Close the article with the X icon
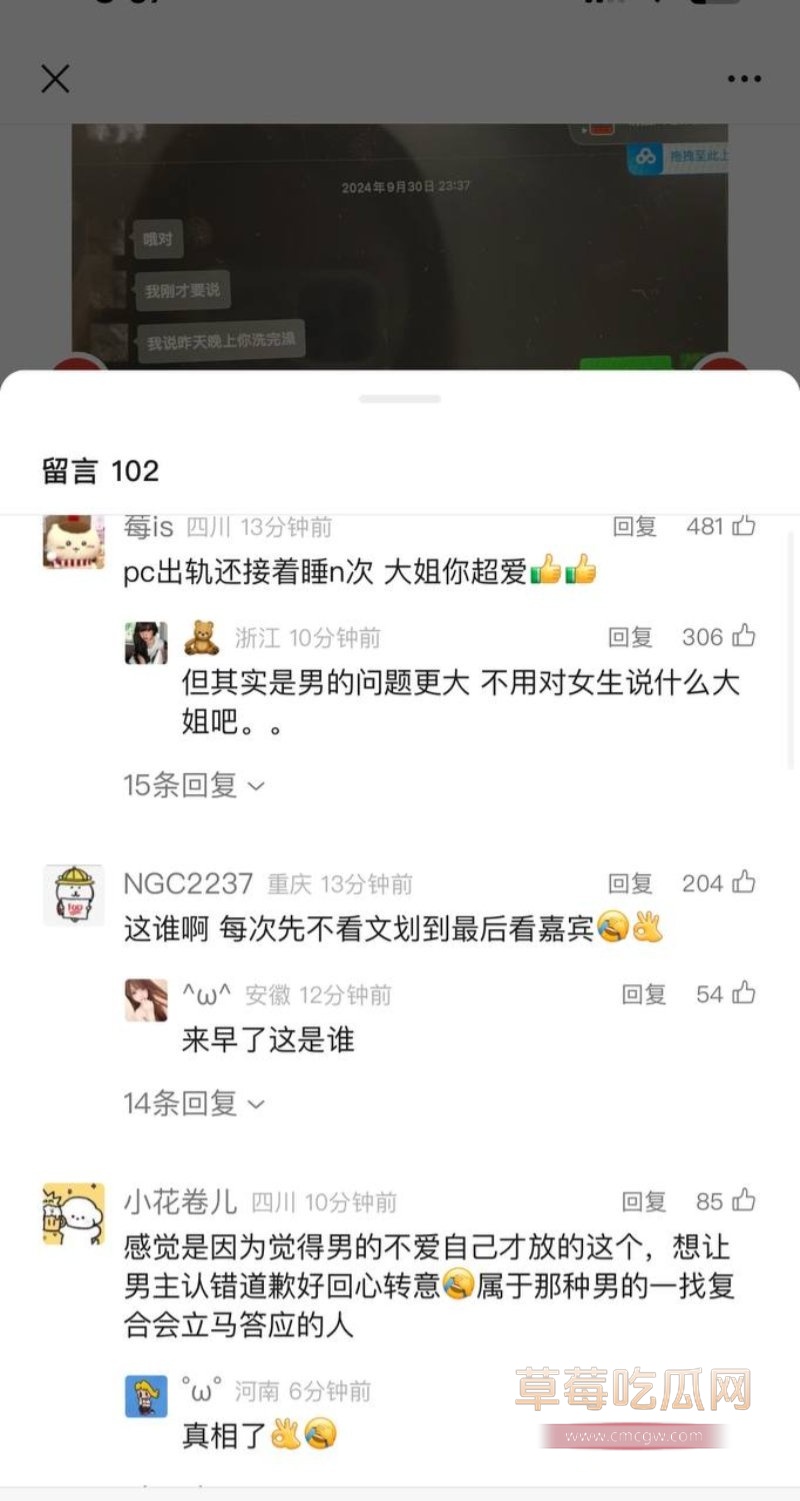This screenshot has height=1501, width=800. 55,78
